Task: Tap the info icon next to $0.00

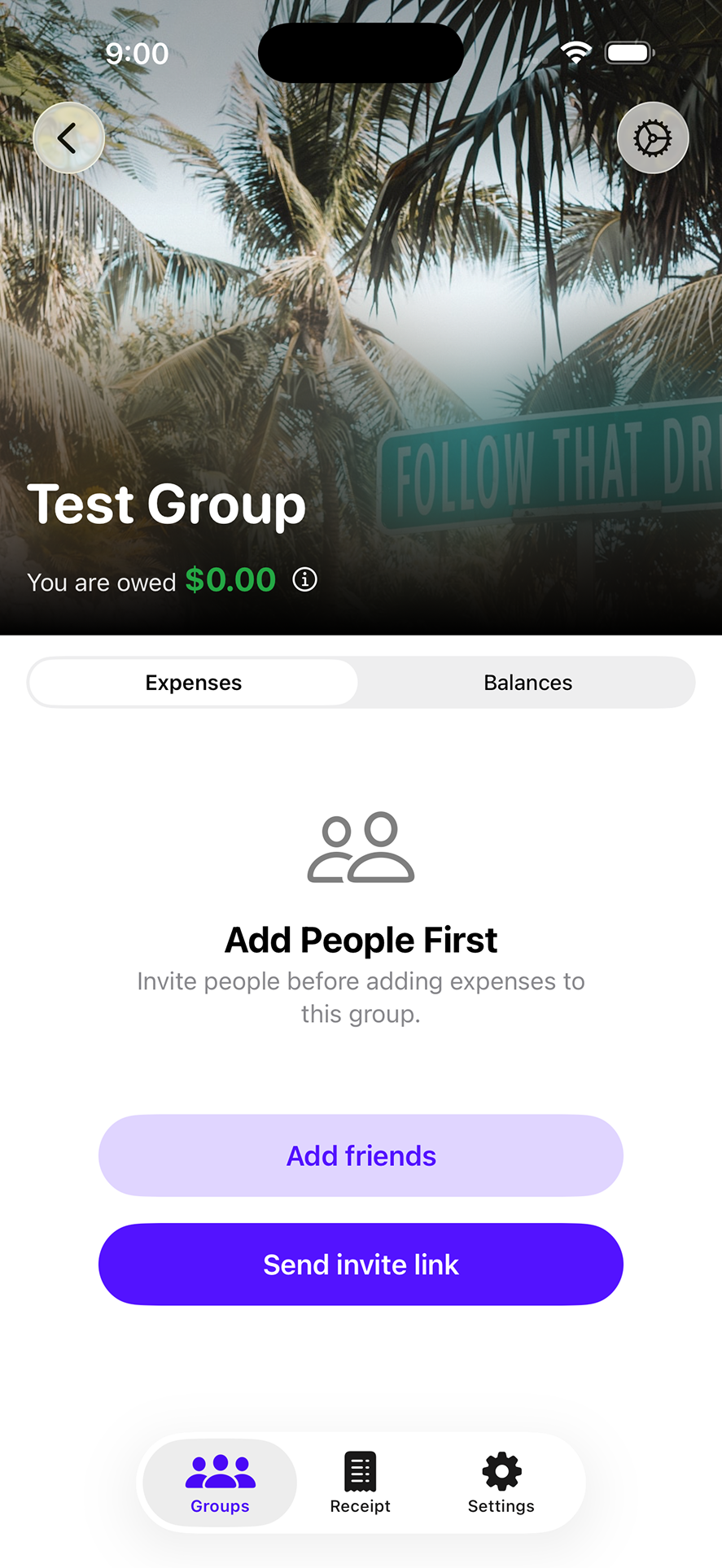Action: coord(305,579)
